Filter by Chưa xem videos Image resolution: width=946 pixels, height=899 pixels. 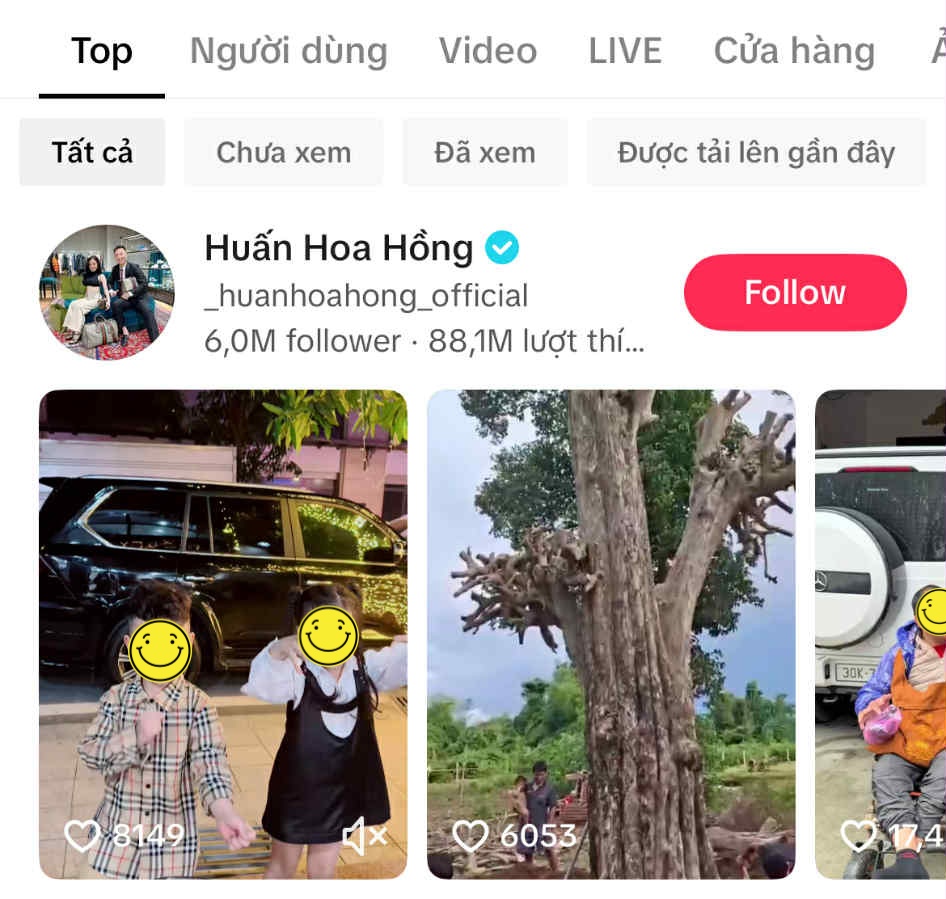(283, 152)
